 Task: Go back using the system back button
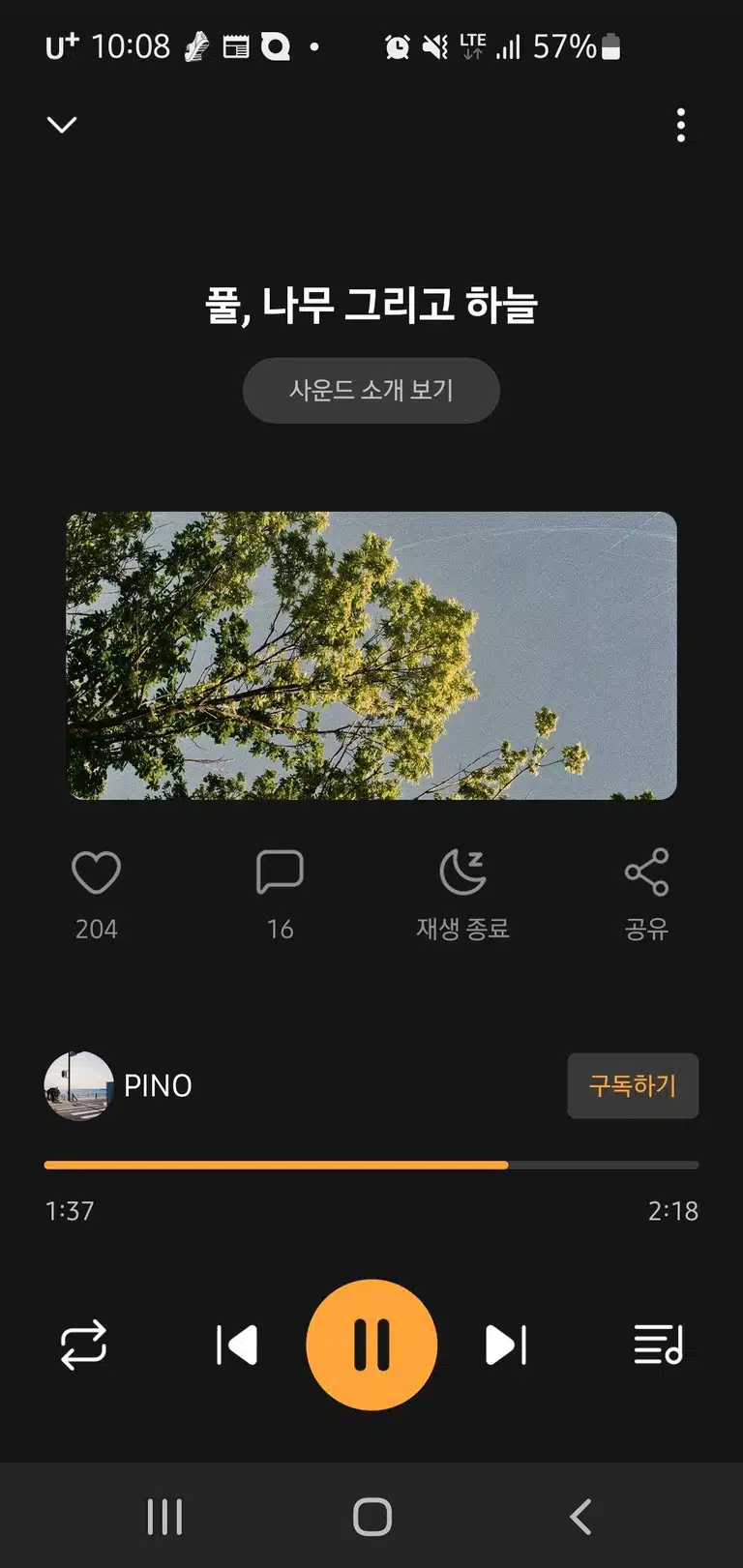[x=580, y=1517]
